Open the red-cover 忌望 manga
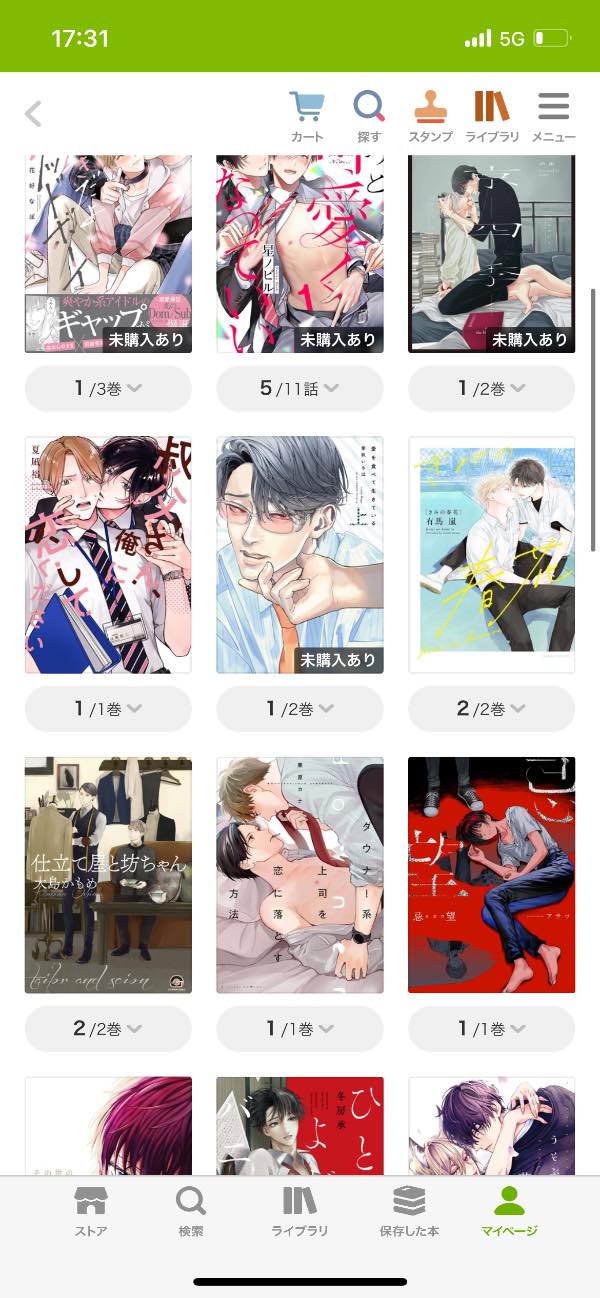Screen dimensions: 600x1298 click(491, 875)
